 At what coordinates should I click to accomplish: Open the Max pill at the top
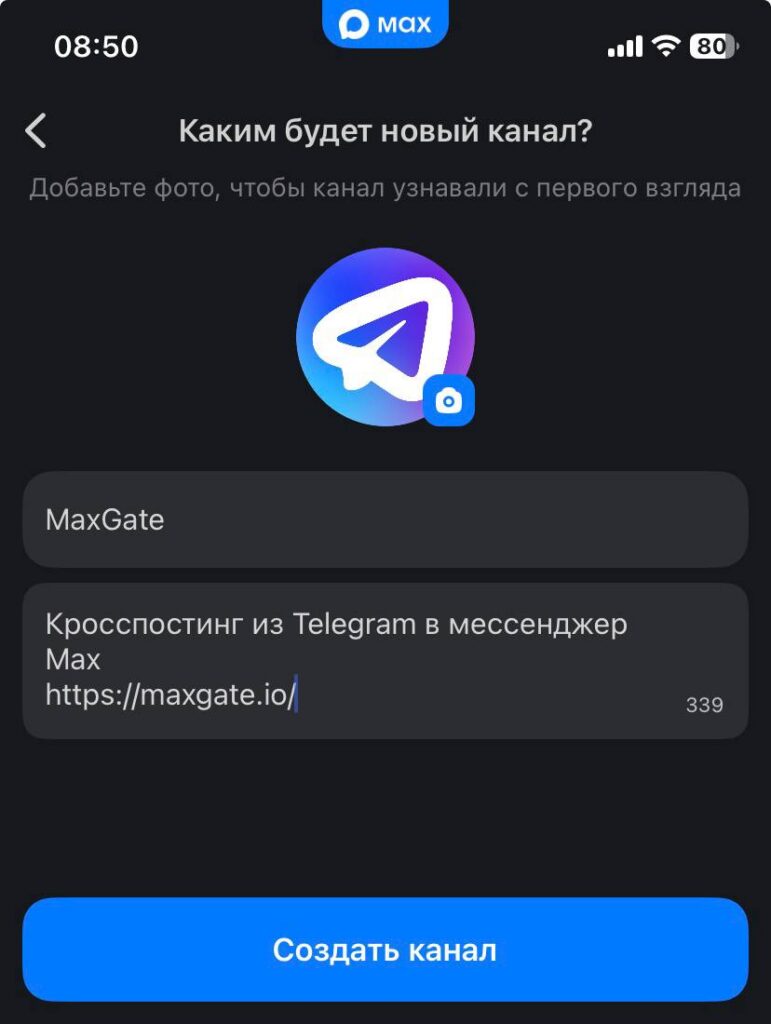click(385, 23)
